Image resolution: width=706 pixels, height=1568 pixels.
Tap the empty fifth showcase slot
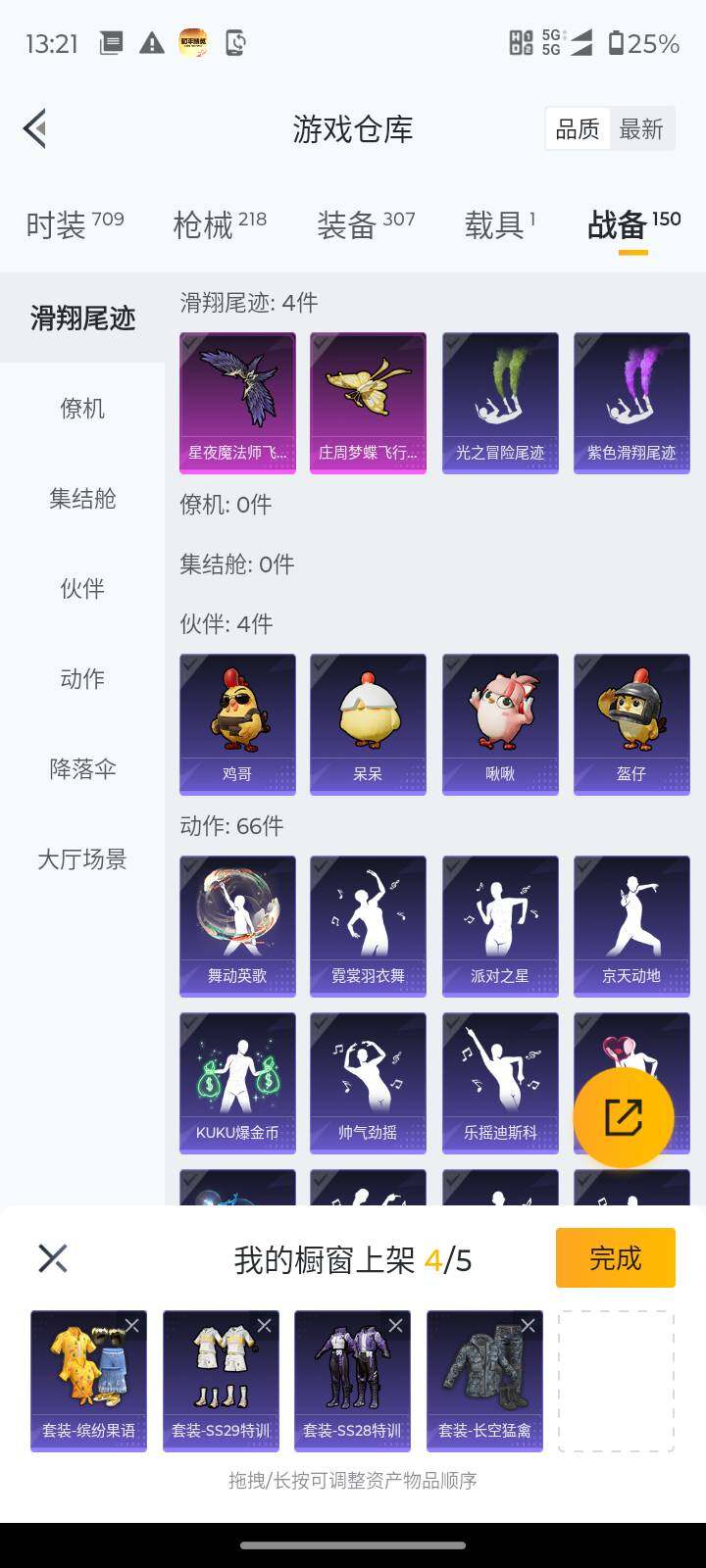pyautogui.click(x=616, y=1382)
